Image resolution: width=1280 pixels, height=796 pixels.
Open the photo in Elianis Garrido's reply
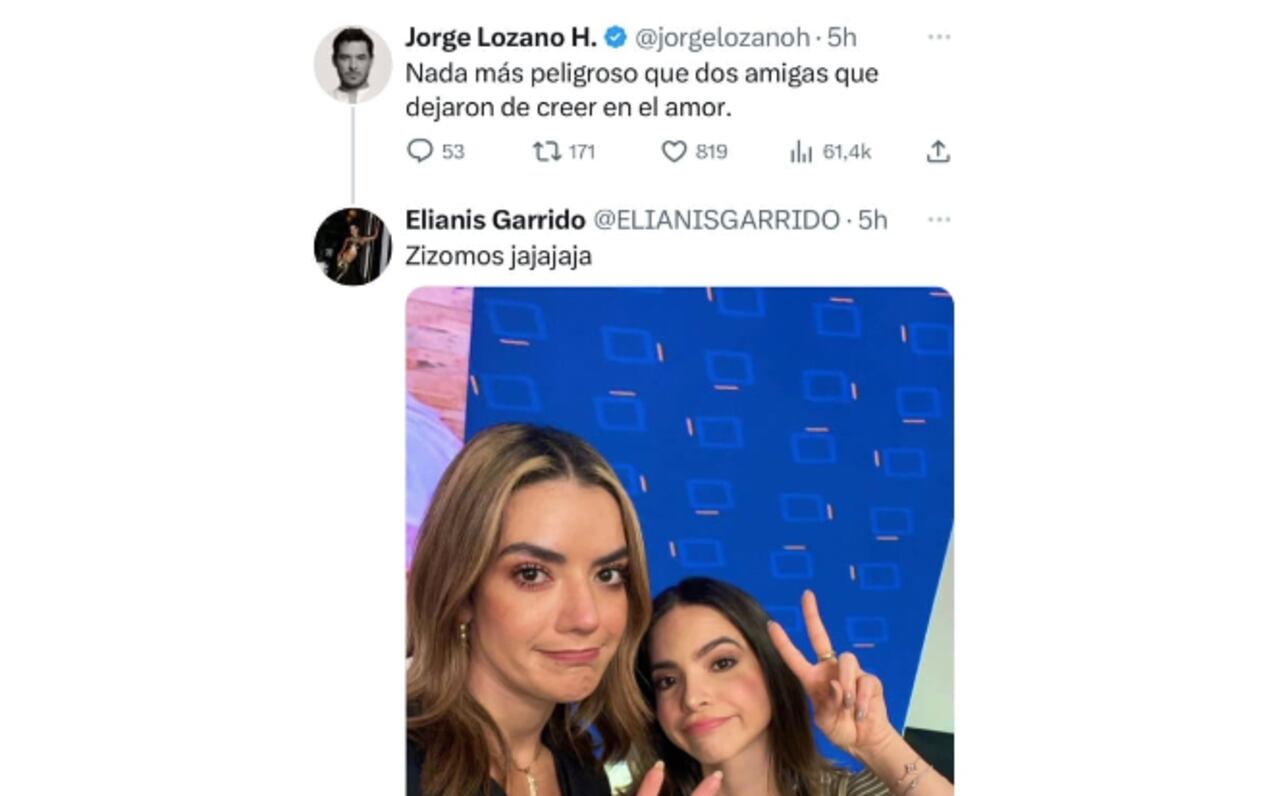coord(679,540)
